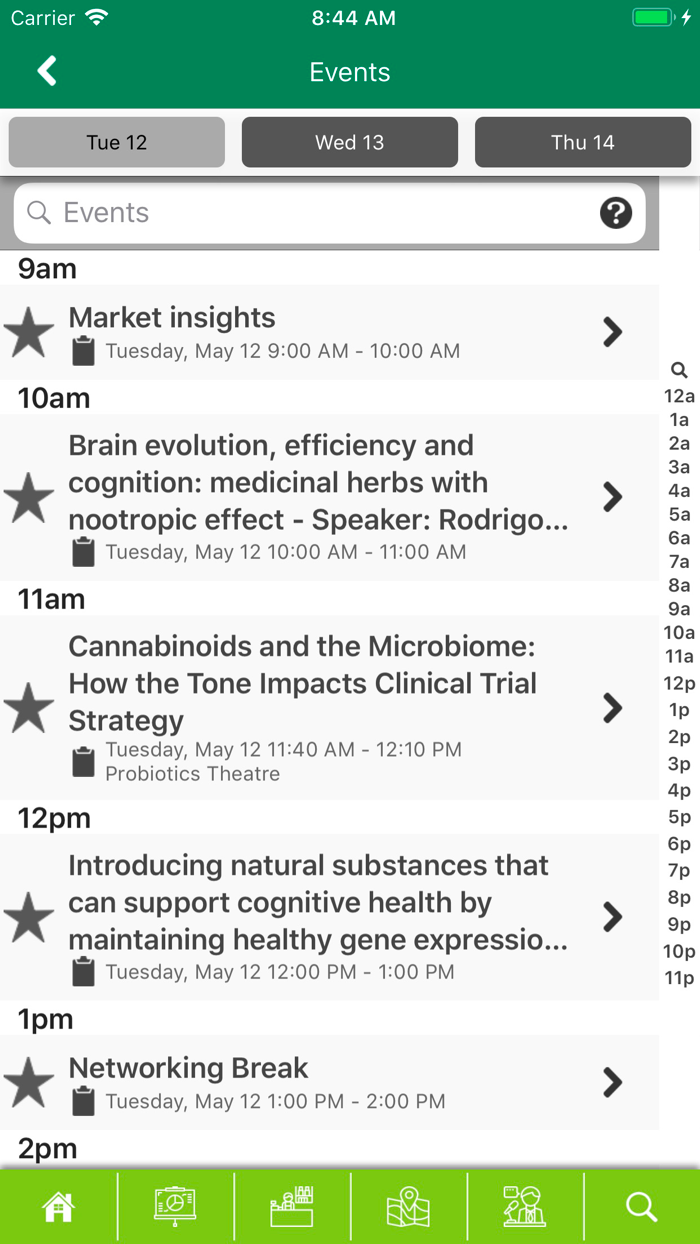Open the Market insights event
700x1244 pixels.
330,332
